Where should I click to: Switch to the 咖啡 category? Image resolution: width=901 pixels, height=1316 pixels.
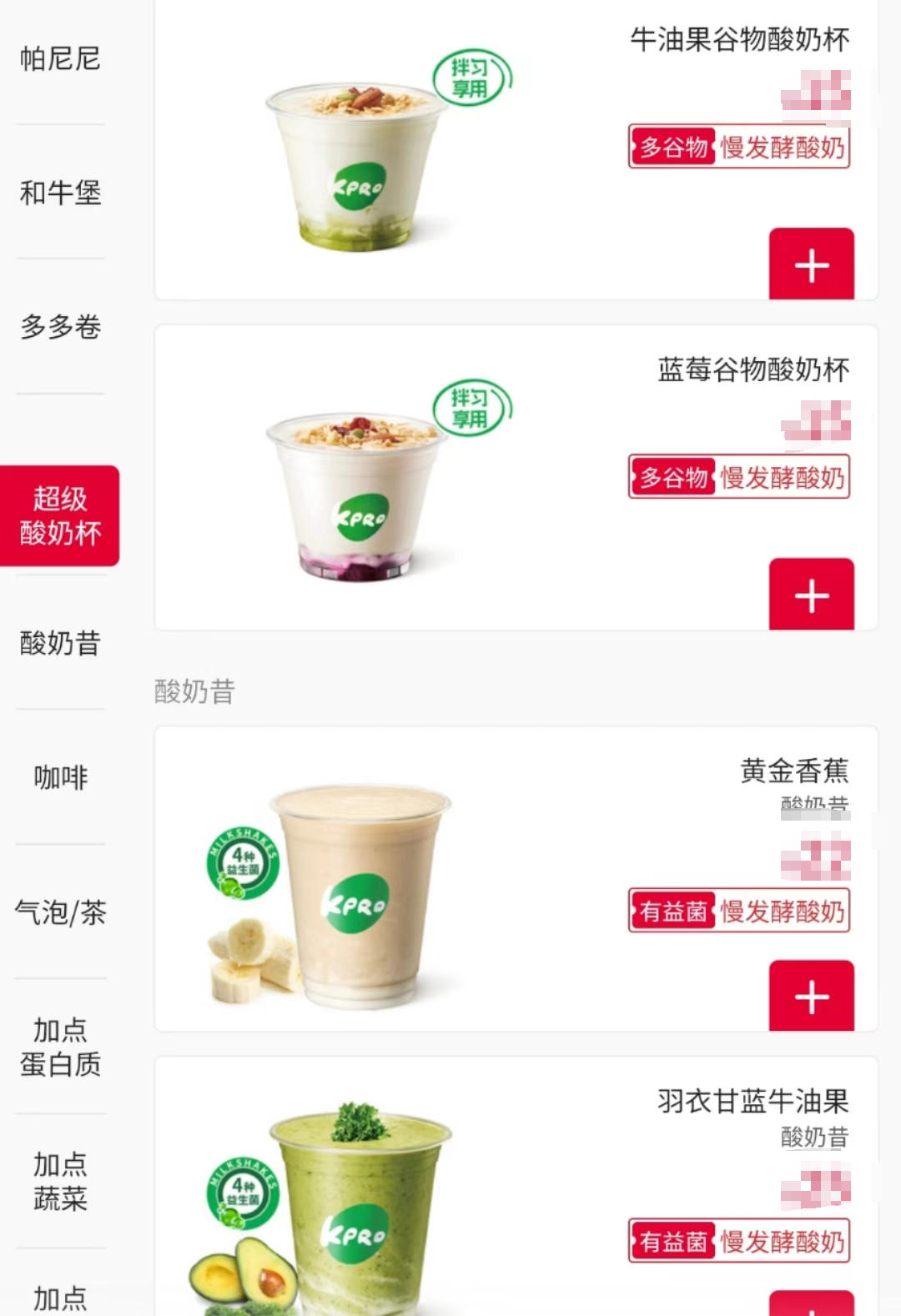(x=60, y=777)
